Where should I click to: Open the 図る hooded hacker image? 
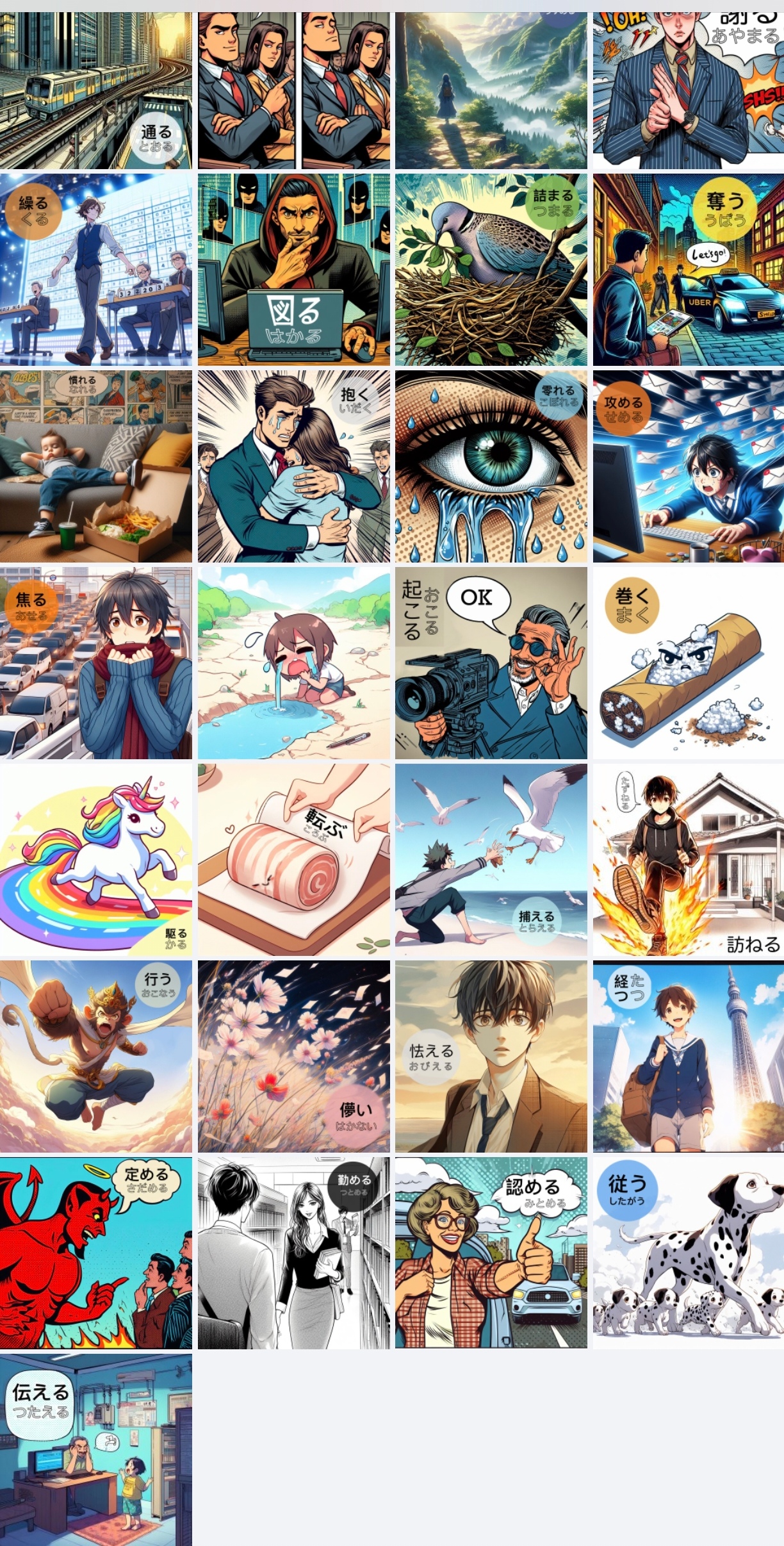[293, 269]
